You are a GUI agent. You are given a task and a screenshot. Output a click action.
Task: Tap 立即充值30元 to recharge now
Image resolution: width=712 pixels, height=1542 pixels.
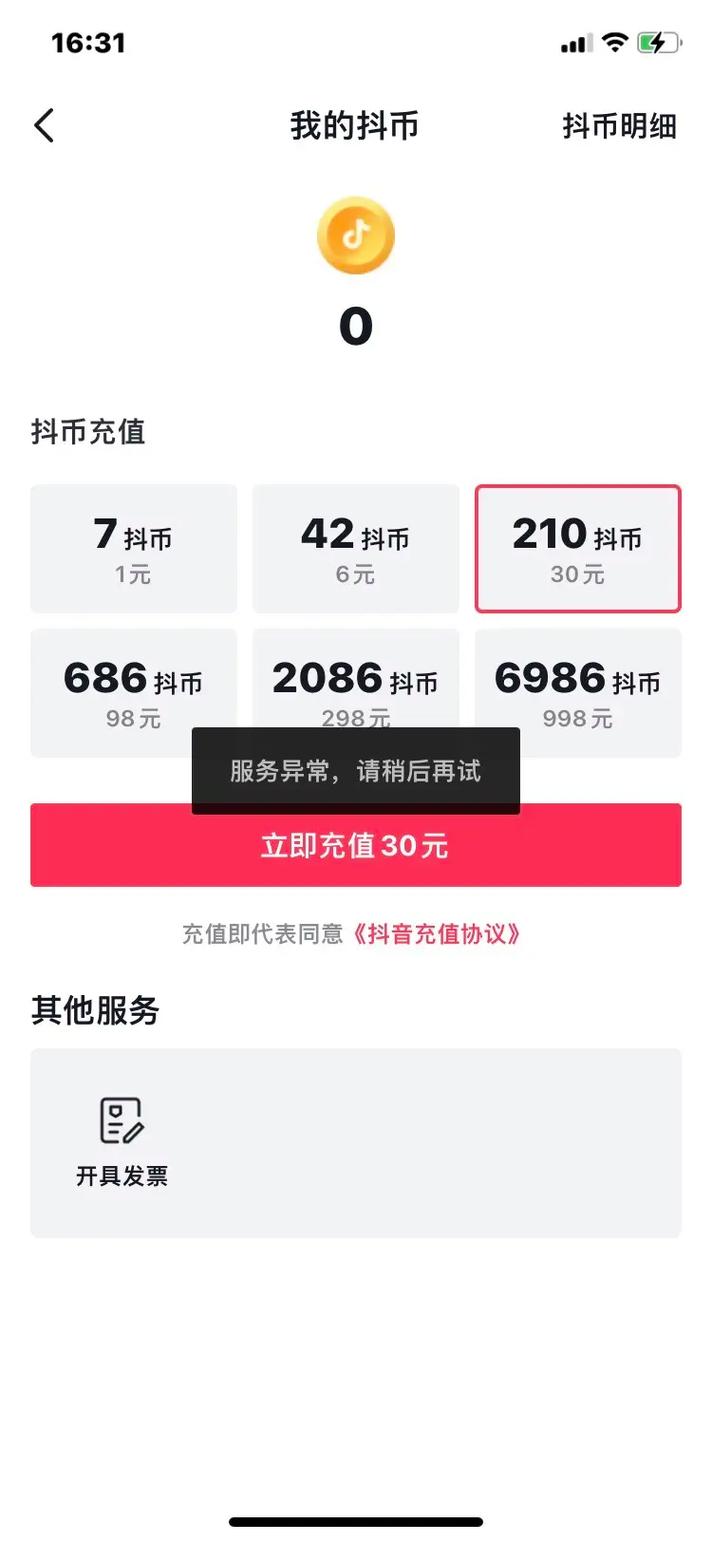[355, 846]
